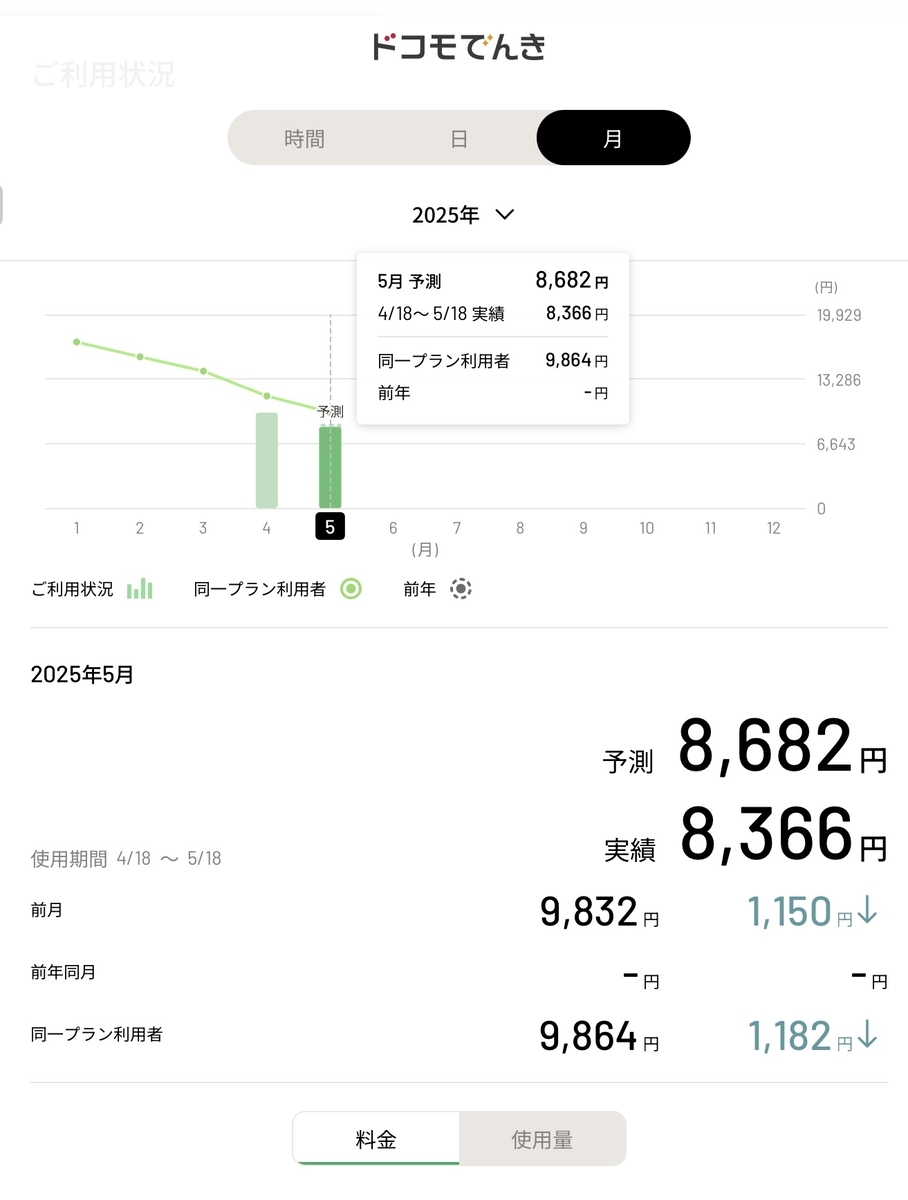Viewport: 908px width, 1200px height.
Task: Toggle the ご利用状況 legend
Action: (92, 589)
